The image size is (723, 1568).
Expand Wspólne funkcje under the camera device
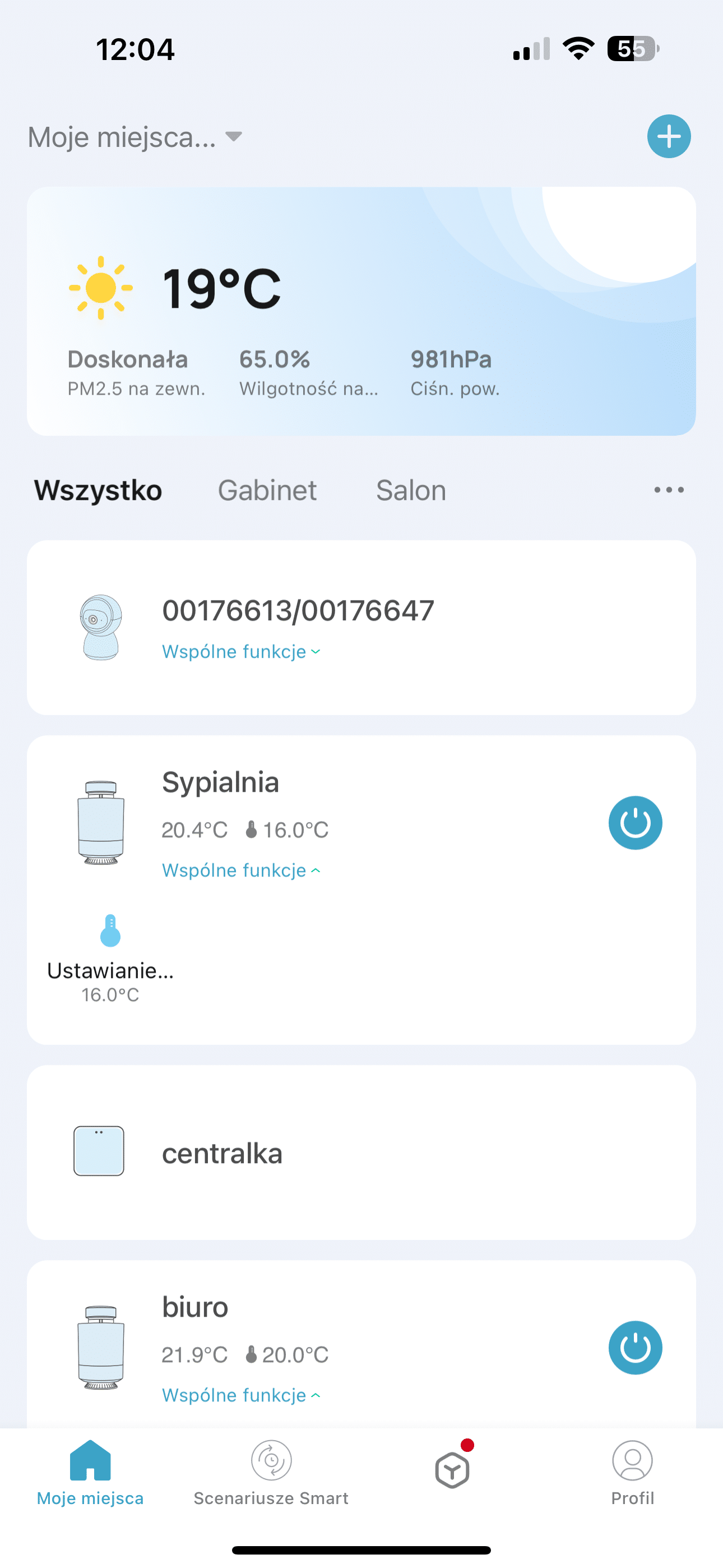(241, 652)
